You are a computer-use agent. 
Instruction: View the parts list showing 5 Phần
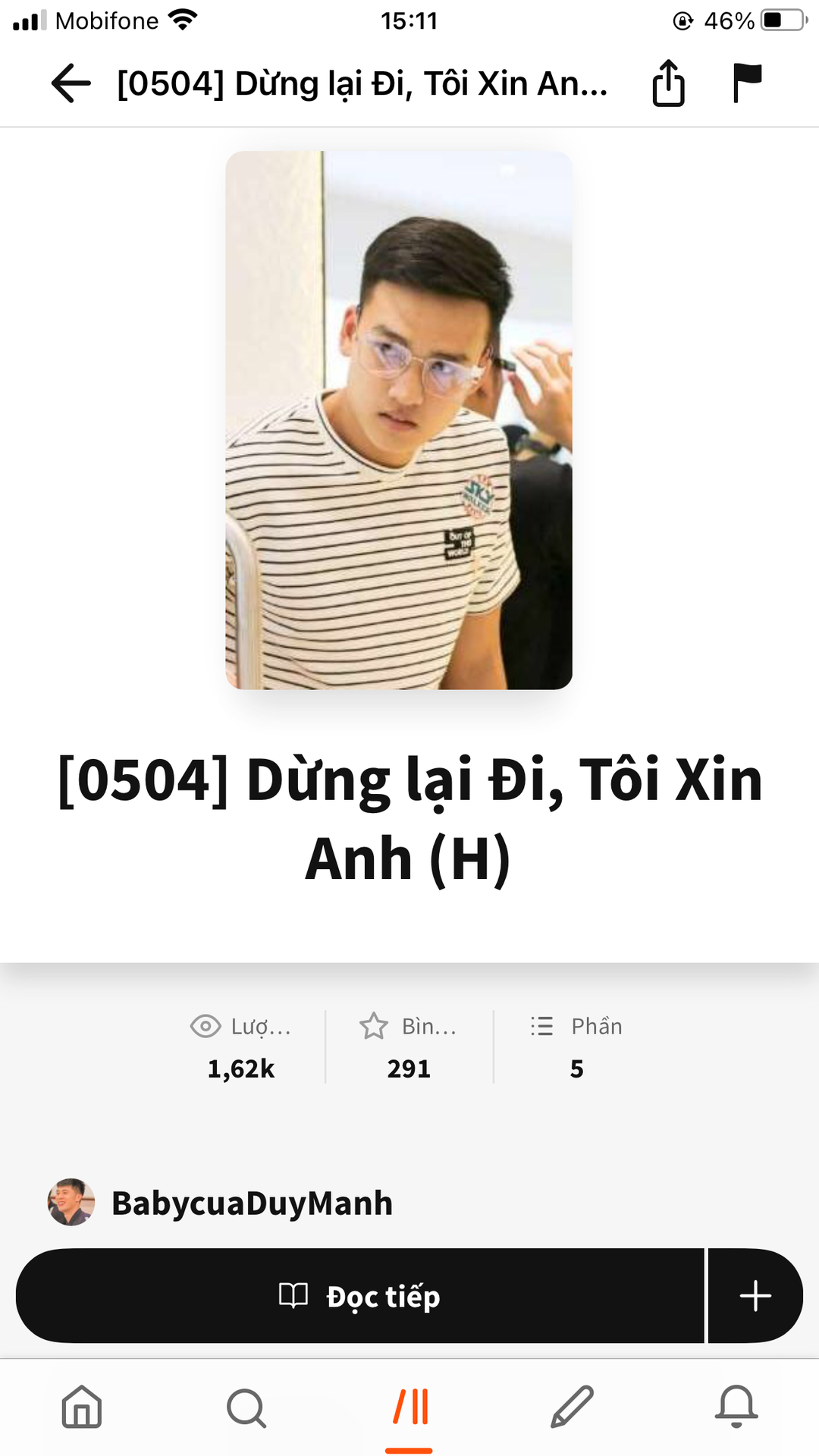[x=576, y=1046]
